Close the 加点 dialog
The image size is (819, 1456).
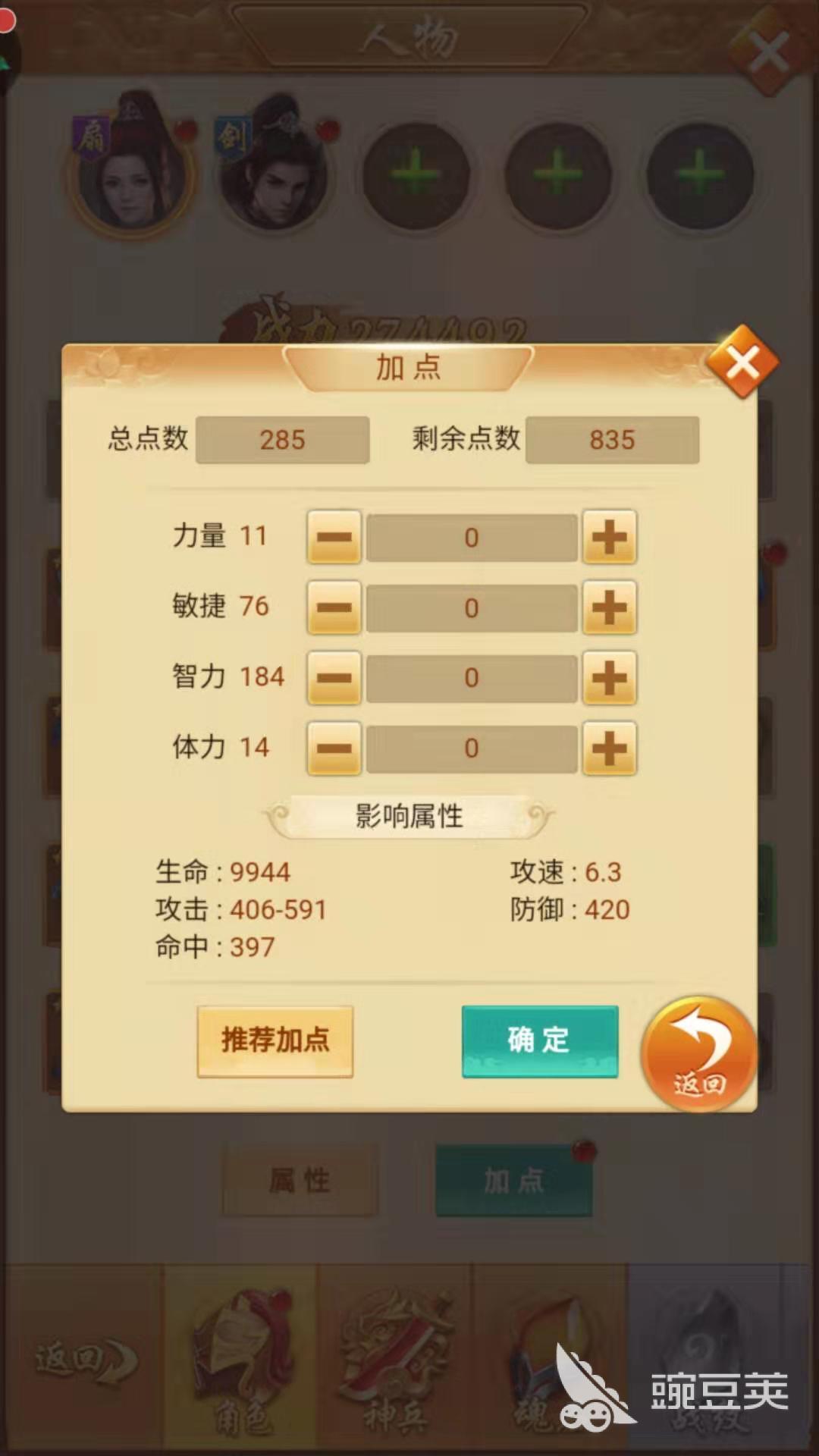742,363
